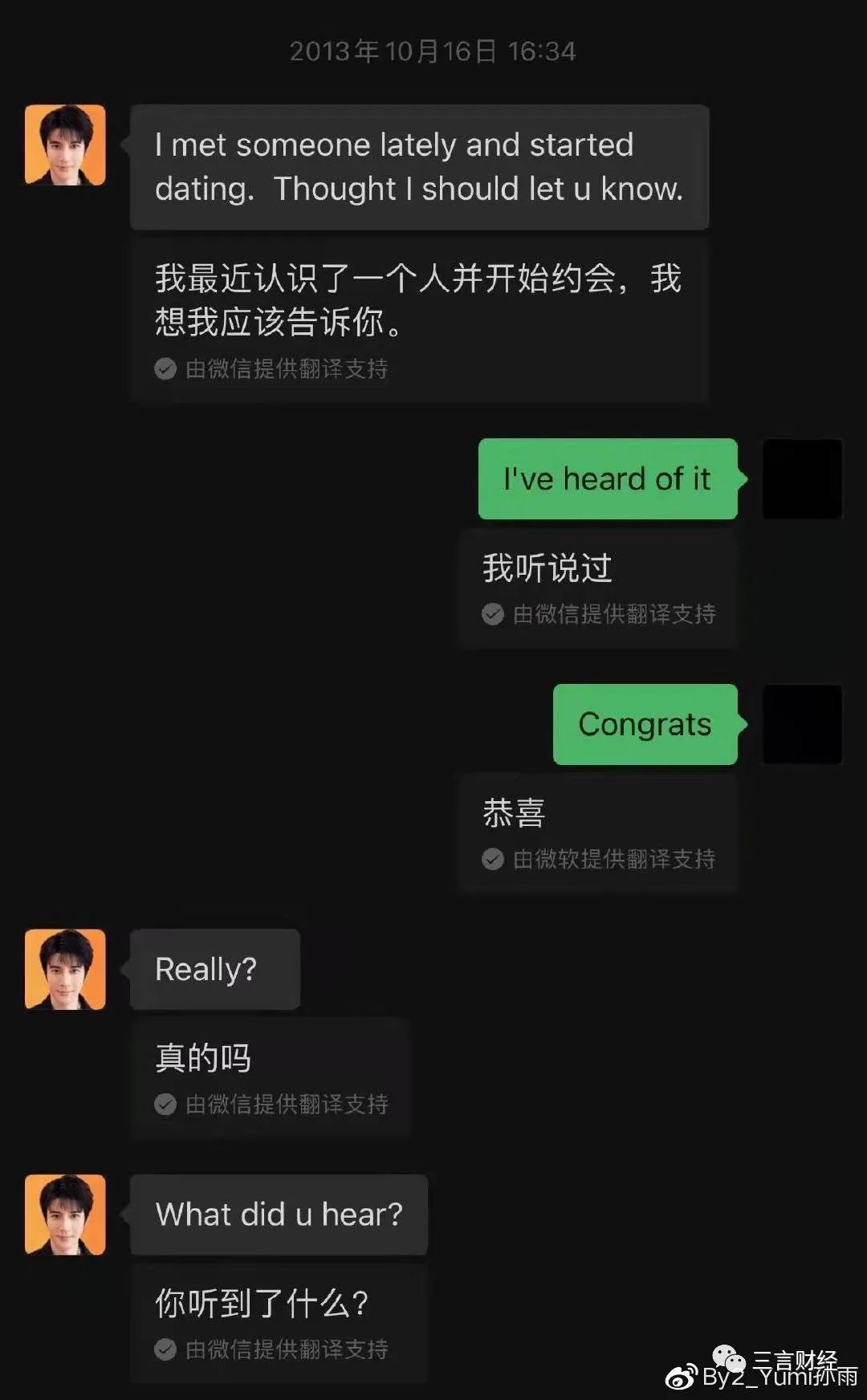
Task: Click the blacked-out avatar beside Congrats
Action: (x=802, y=723)
